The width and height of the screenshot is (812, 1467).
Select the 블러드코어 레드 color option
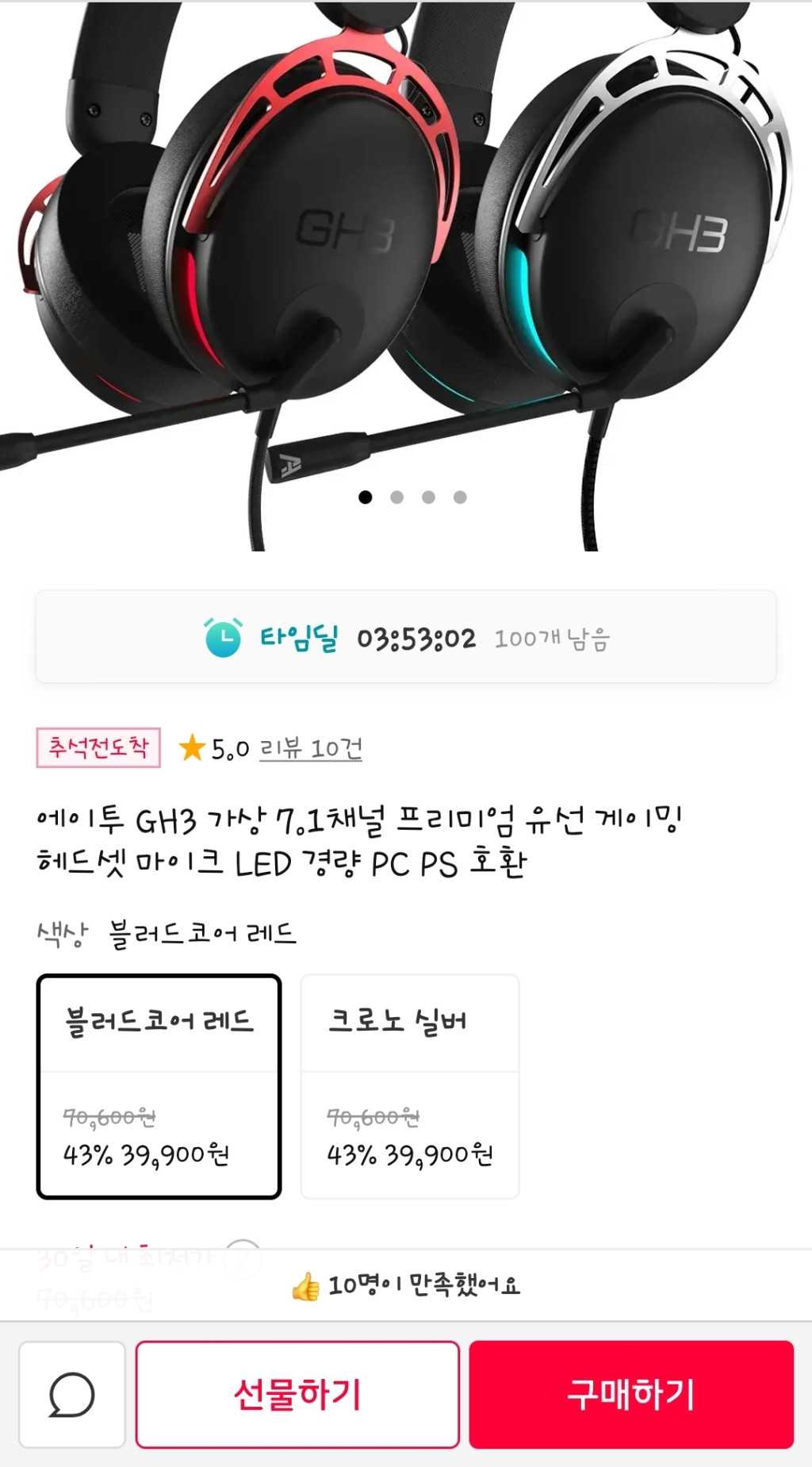pos(159,1085)
